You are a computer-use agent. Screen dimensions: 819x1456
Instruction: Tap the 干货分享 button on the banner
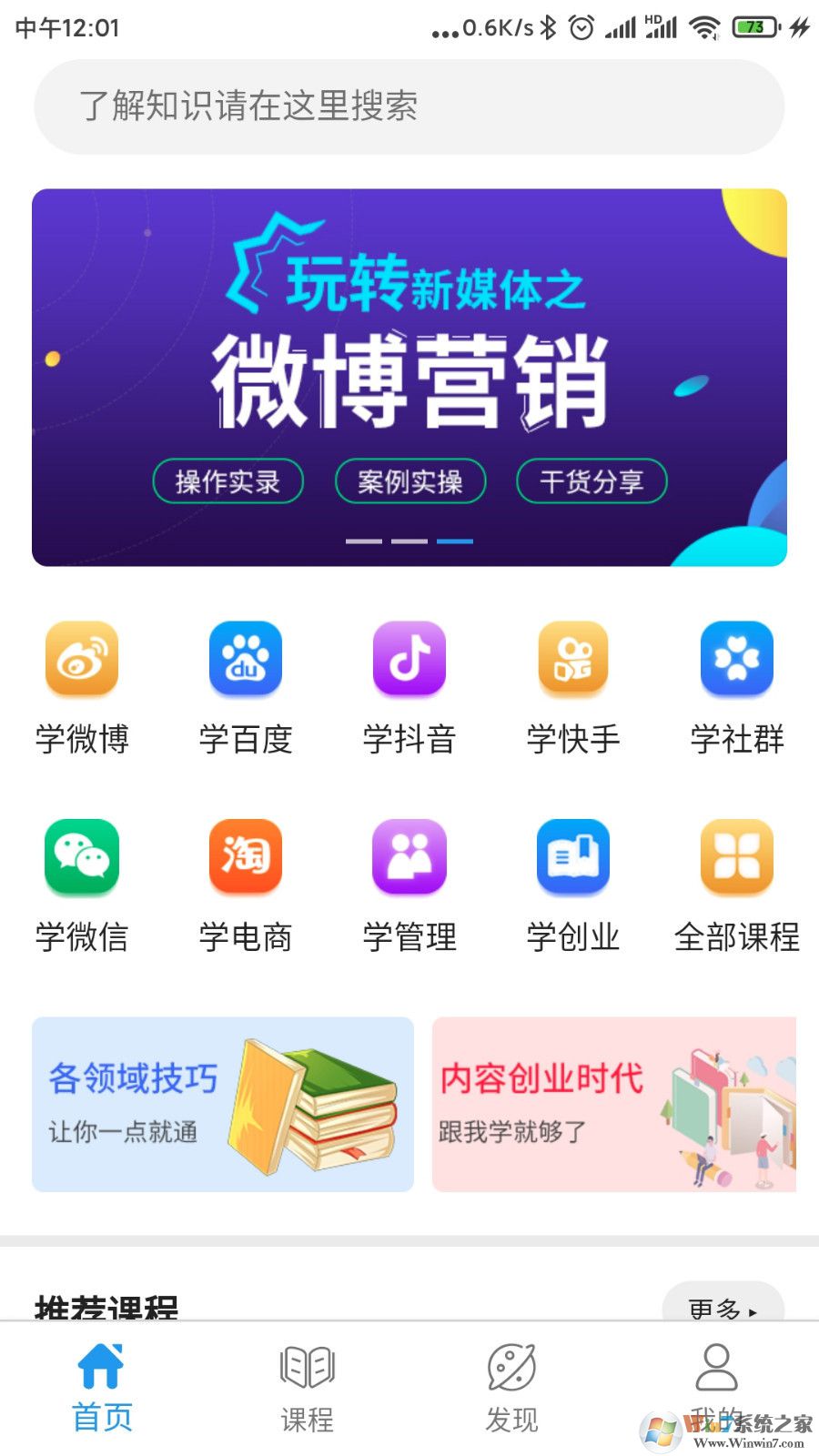coord(591,481)
